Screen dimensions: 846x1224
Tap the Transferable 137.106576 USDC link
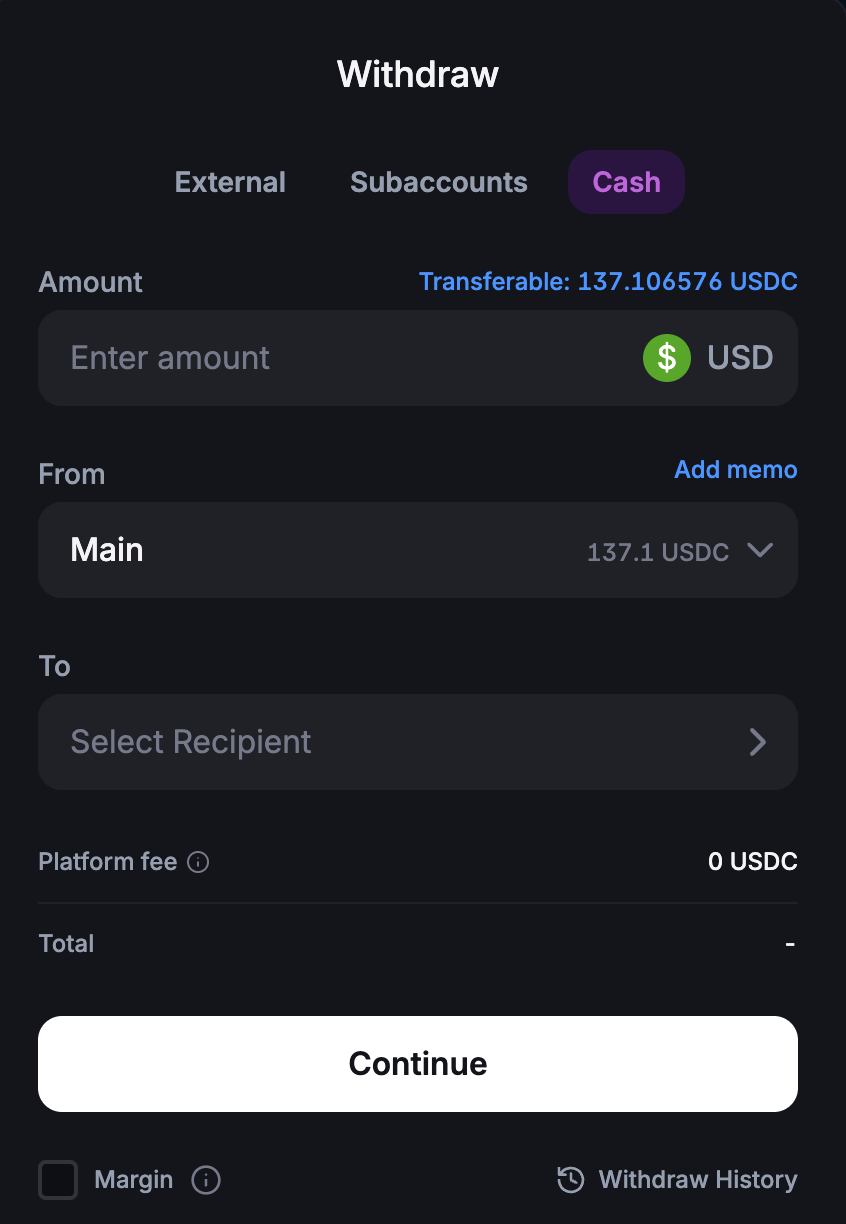coord(608,281)
